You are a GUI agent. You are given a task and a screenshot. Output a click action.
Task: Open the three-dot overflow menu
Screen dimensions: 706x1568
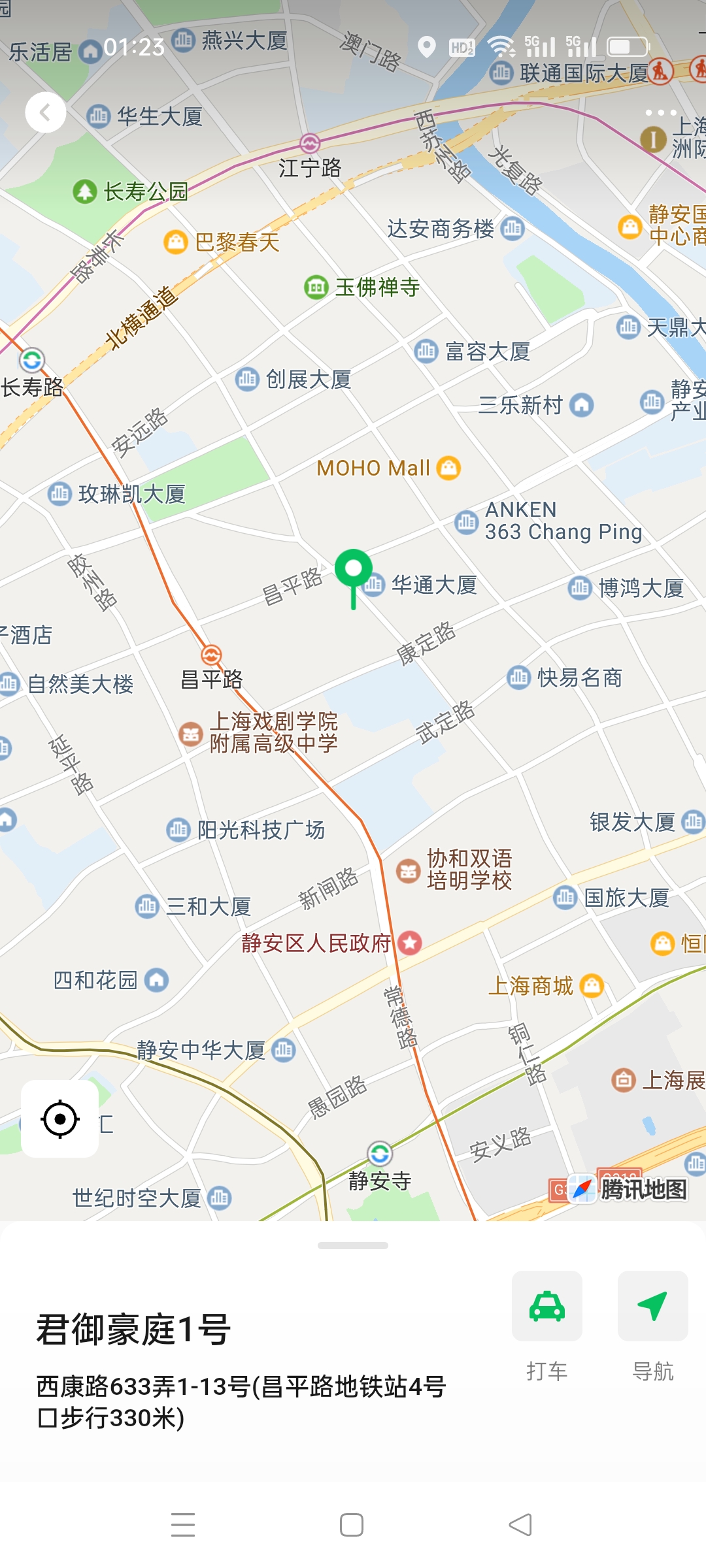(x=660, y=112)
